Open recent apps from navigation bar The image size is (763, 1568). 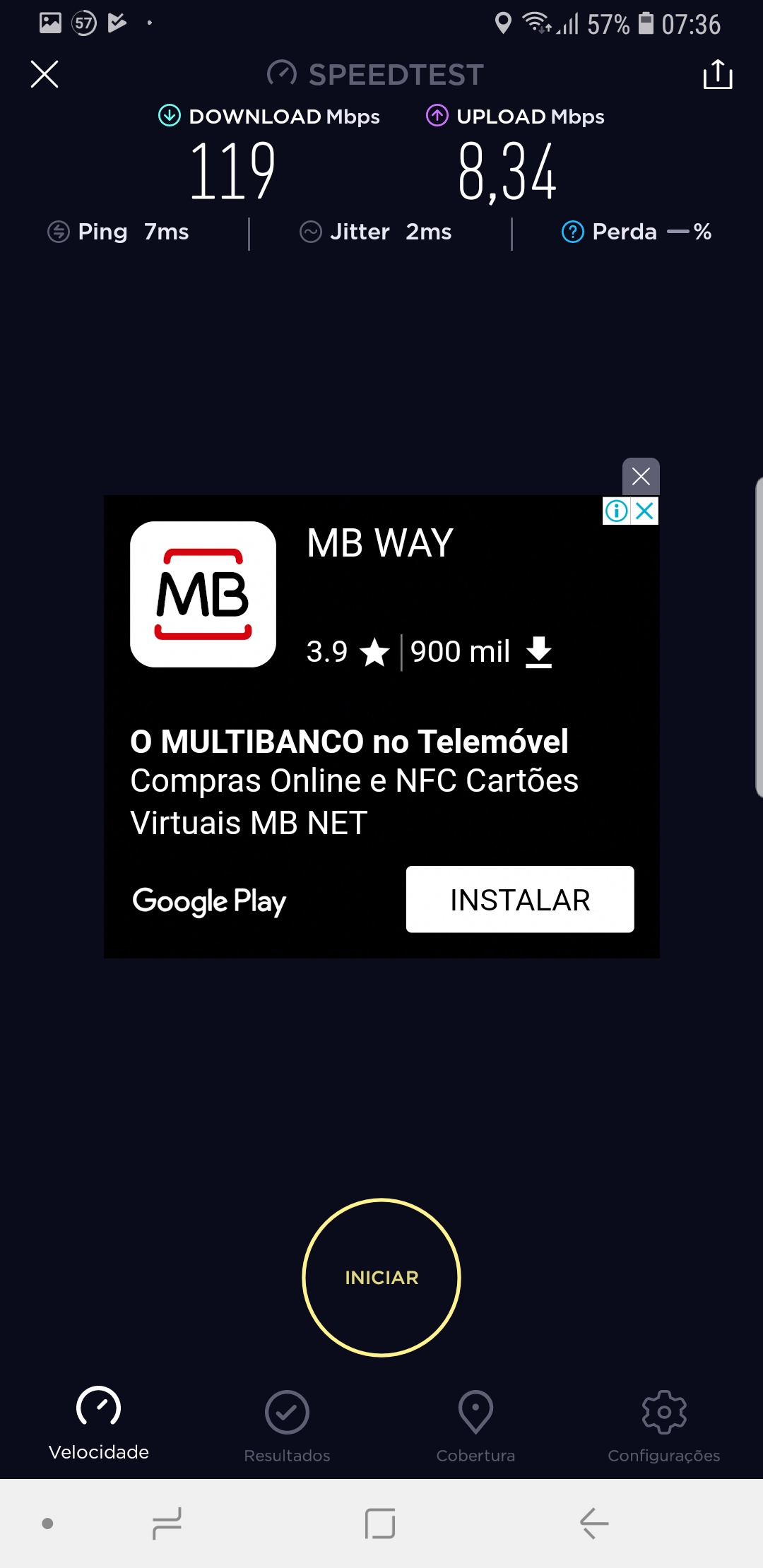[167, 1523]
